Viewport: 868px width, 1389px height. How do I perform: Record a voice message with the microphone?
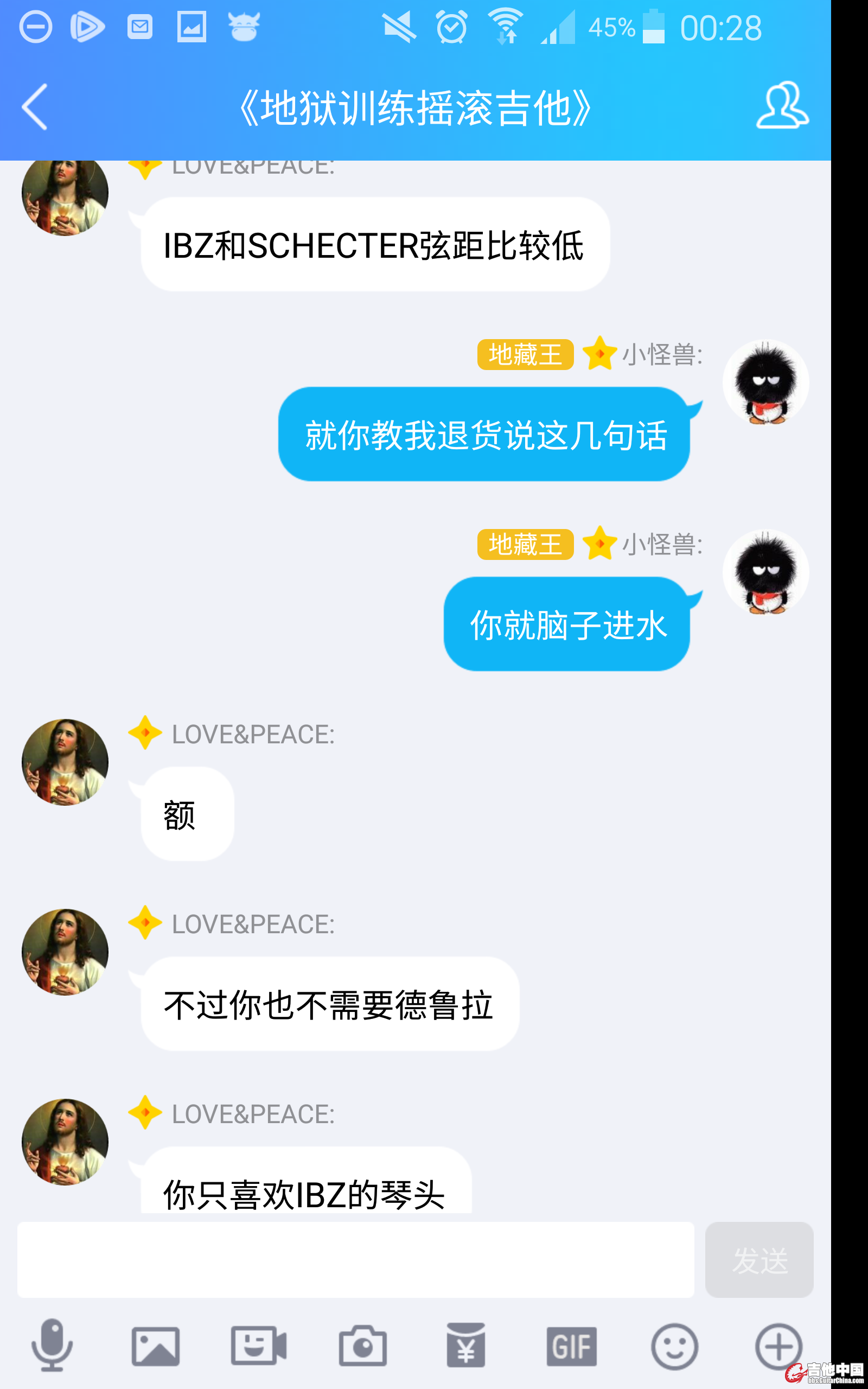[x=52, y=1345]
